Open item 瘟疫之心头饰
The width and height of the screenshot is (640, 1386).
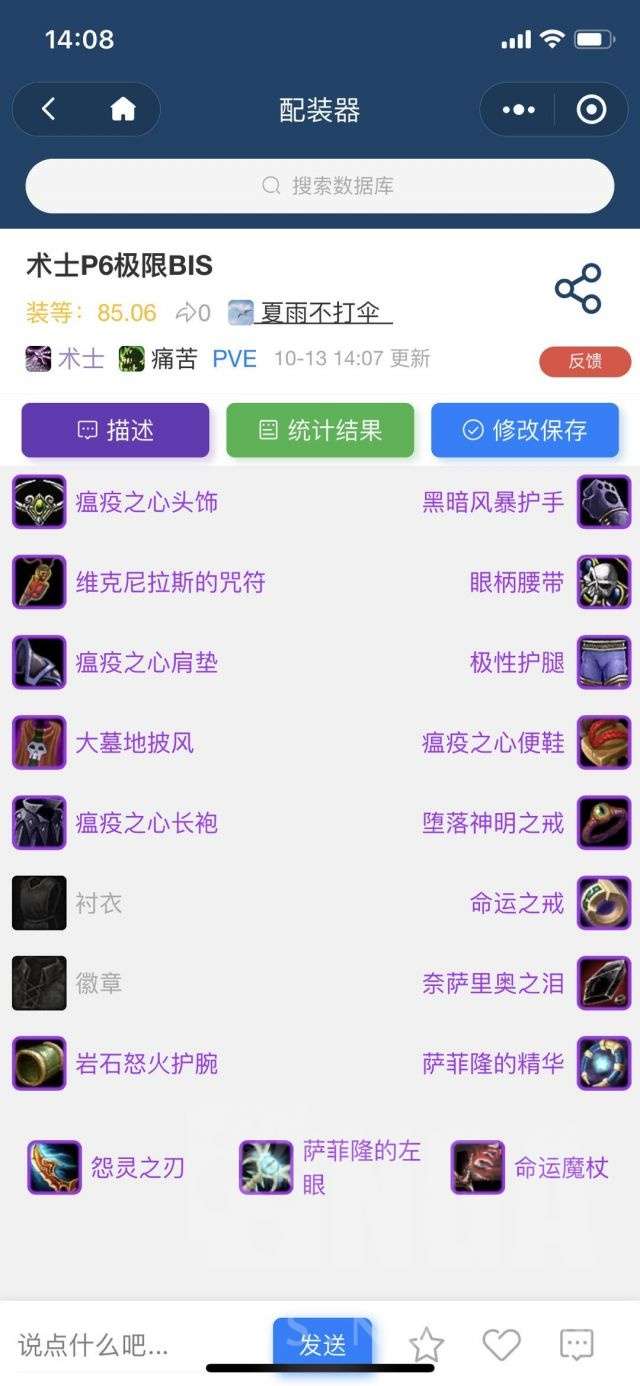point(146,502)
